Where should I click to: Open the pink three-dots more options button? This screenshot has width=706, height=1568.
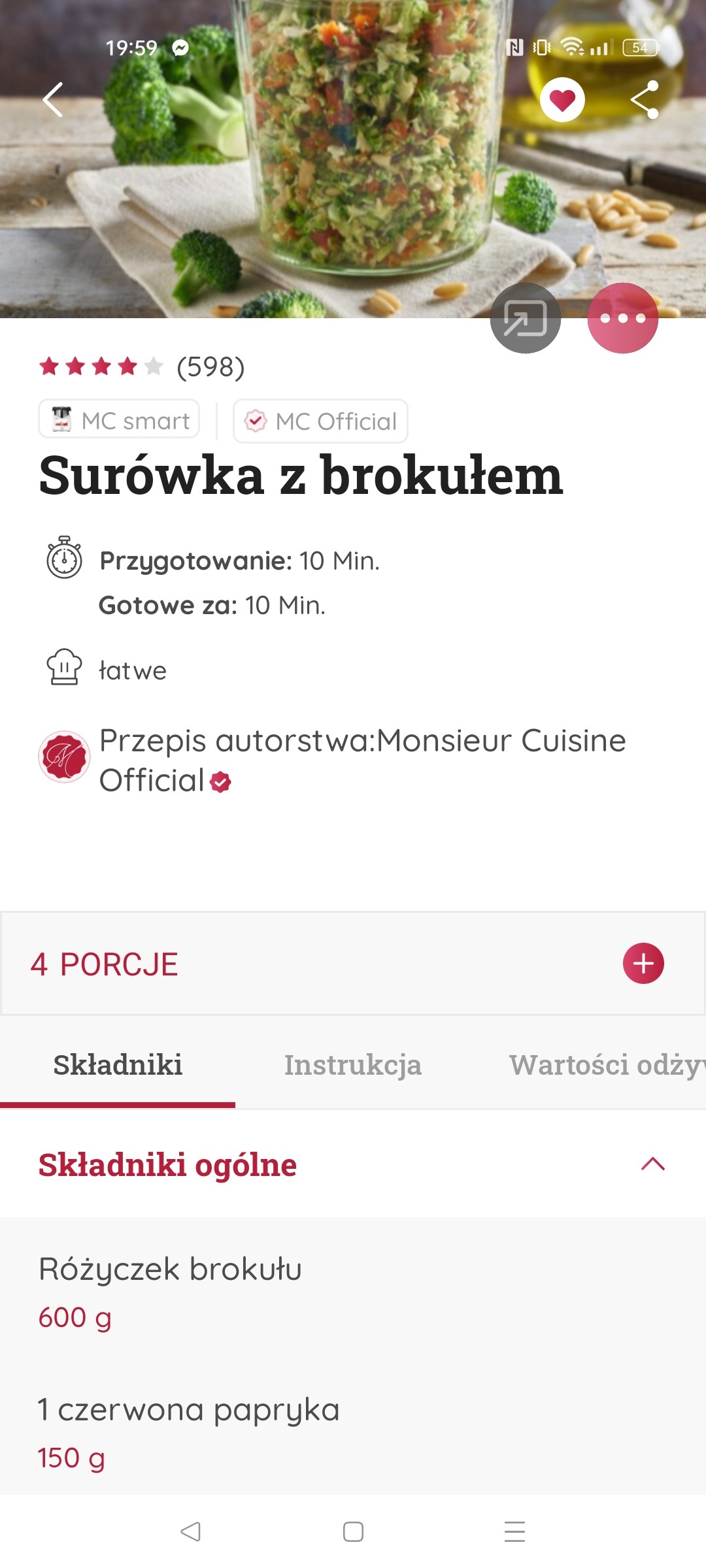click(x=622, y=318)
